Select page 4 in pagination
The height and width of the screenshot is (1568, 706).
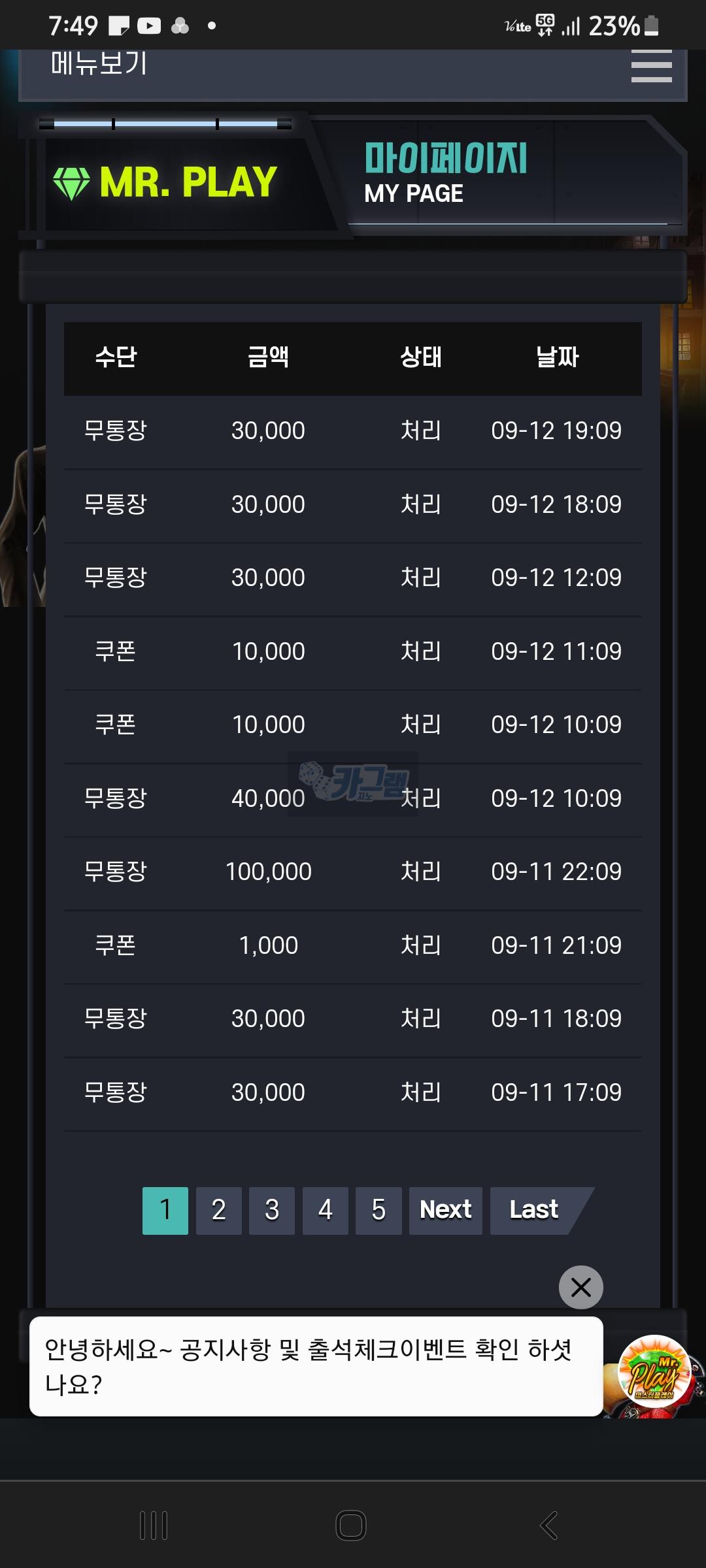pos(326,1210)
